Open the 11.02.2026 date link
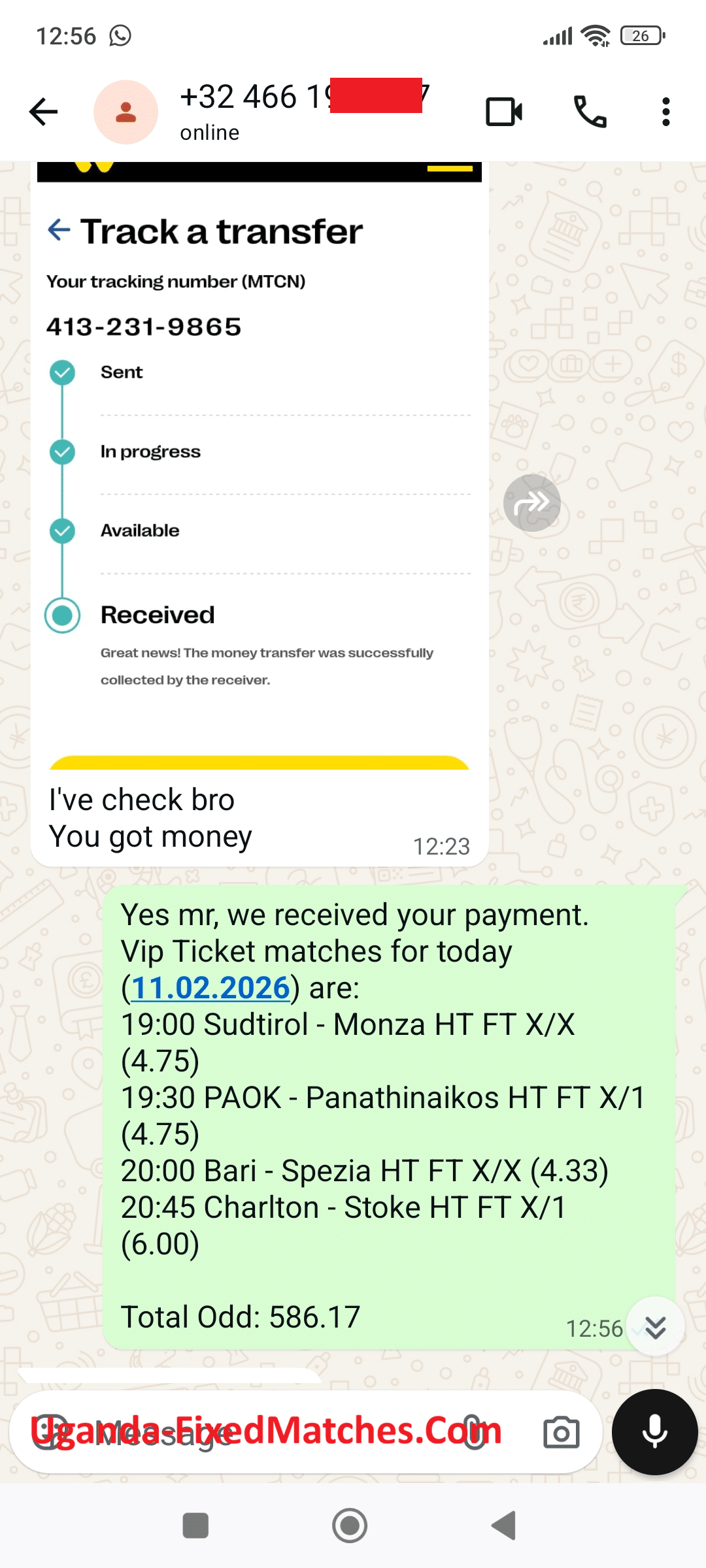The height and width of the screenshot is (1568, 706). click(210, 988)
